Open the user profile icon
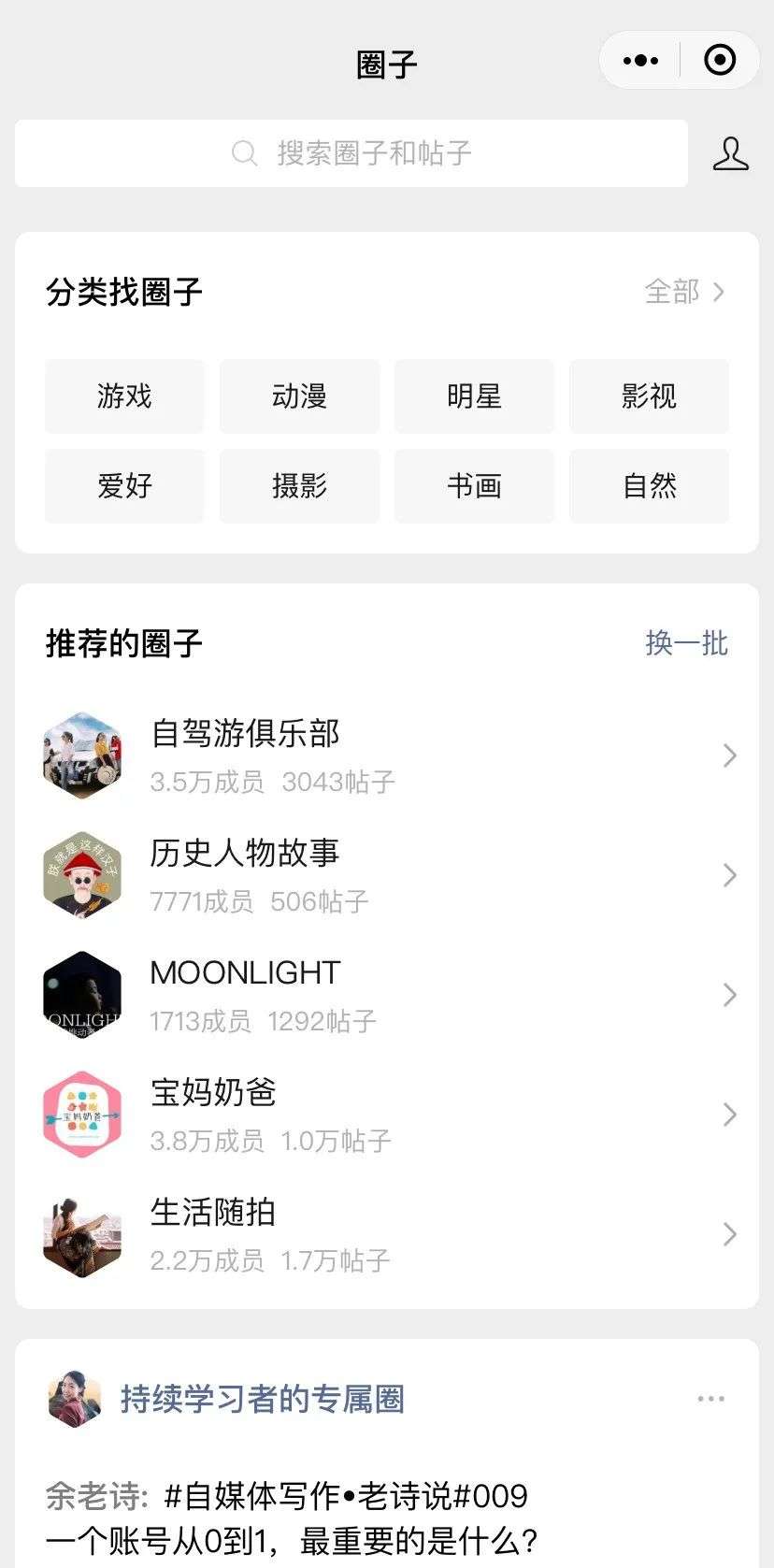774x1568 pixels. point(730,153)
